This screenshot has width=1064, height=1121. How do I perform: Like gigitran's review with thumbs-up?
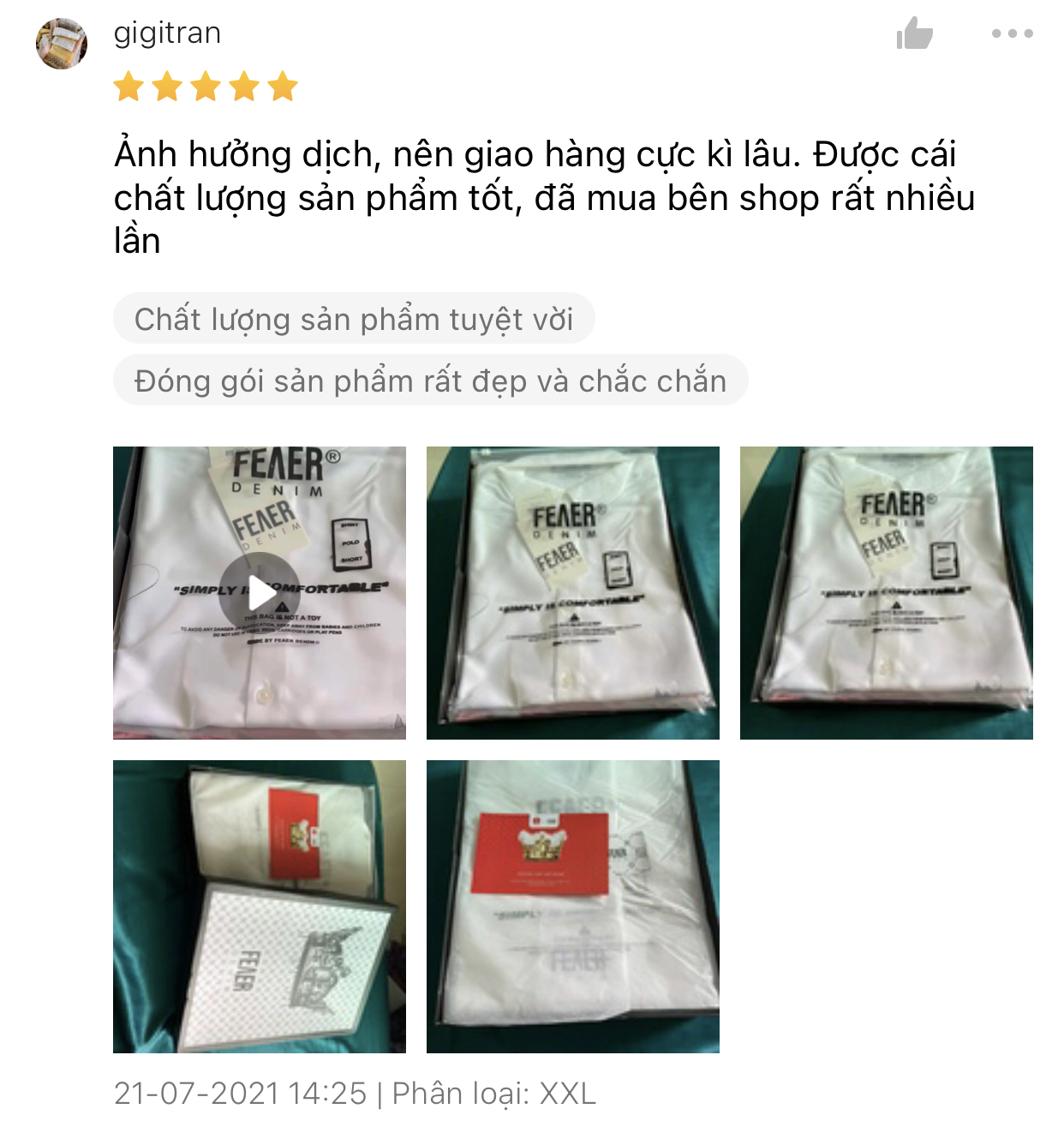click(914, 34)
